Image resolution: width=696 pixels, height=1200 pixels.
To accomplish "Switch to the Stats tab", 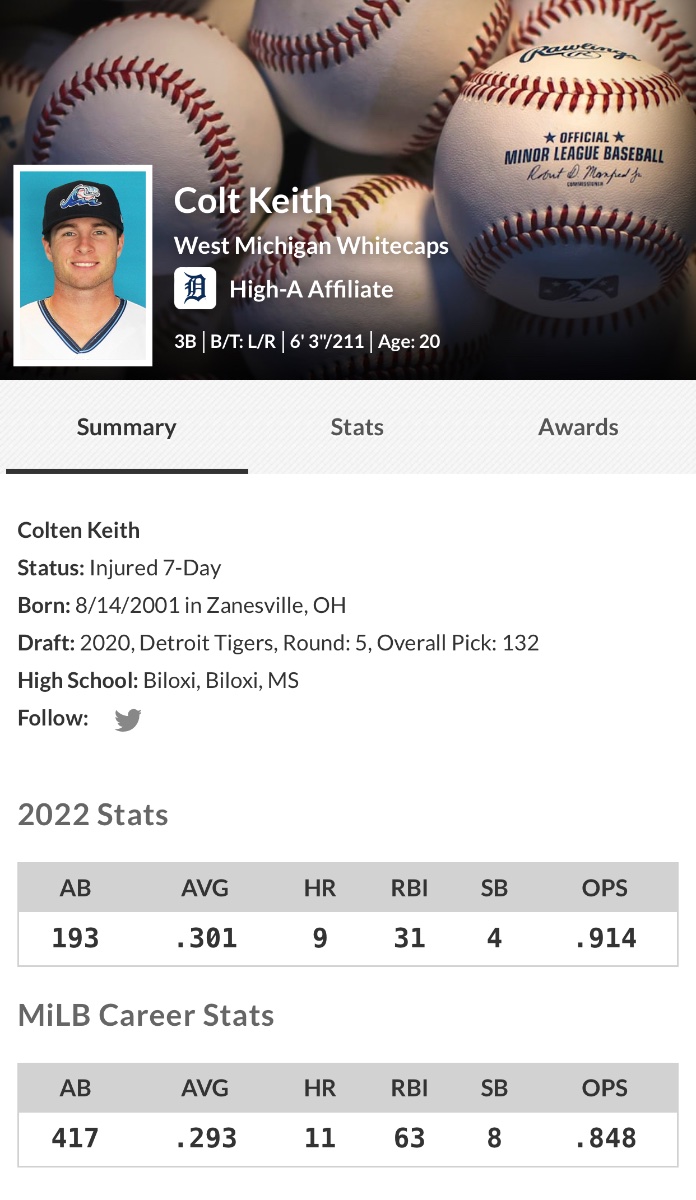I will point(357,427).
